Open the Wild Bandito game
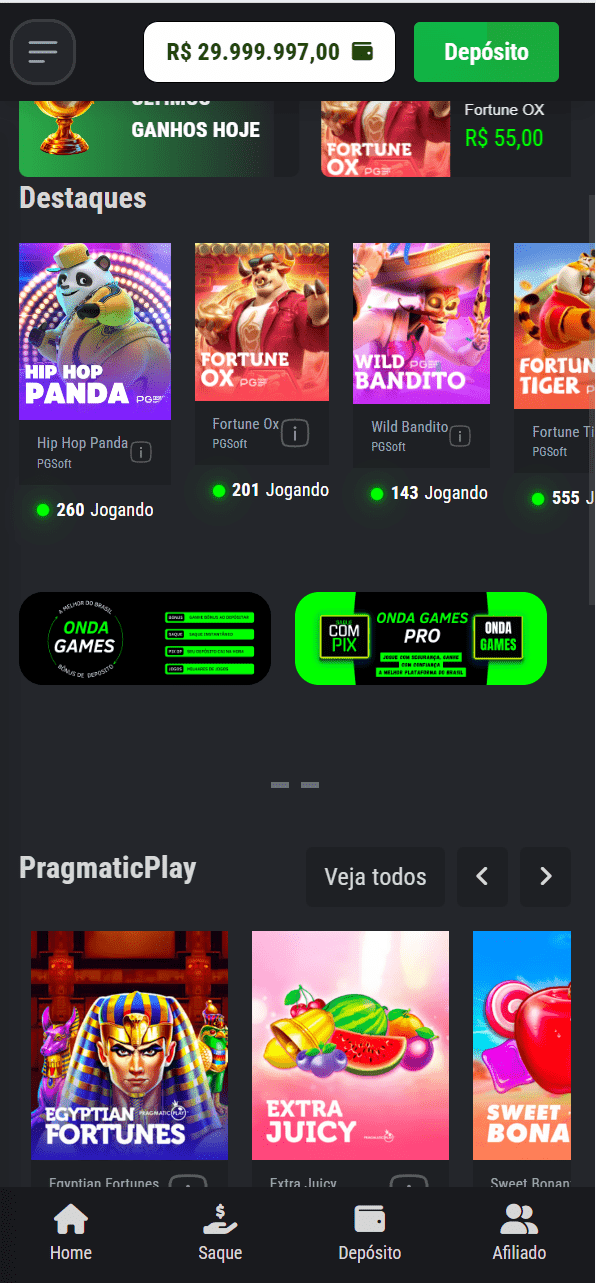596x1283 pixels. coord(421,324)
